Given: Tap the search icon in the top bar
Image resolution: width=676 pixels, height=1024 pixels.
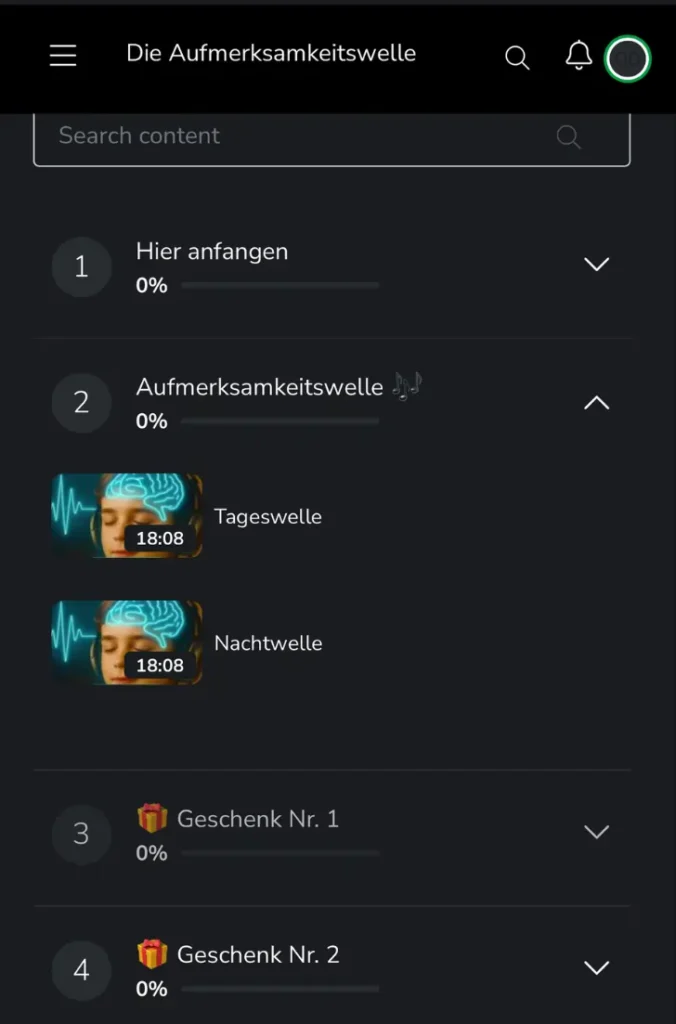Looking at the screenshot, I should 517,58.
